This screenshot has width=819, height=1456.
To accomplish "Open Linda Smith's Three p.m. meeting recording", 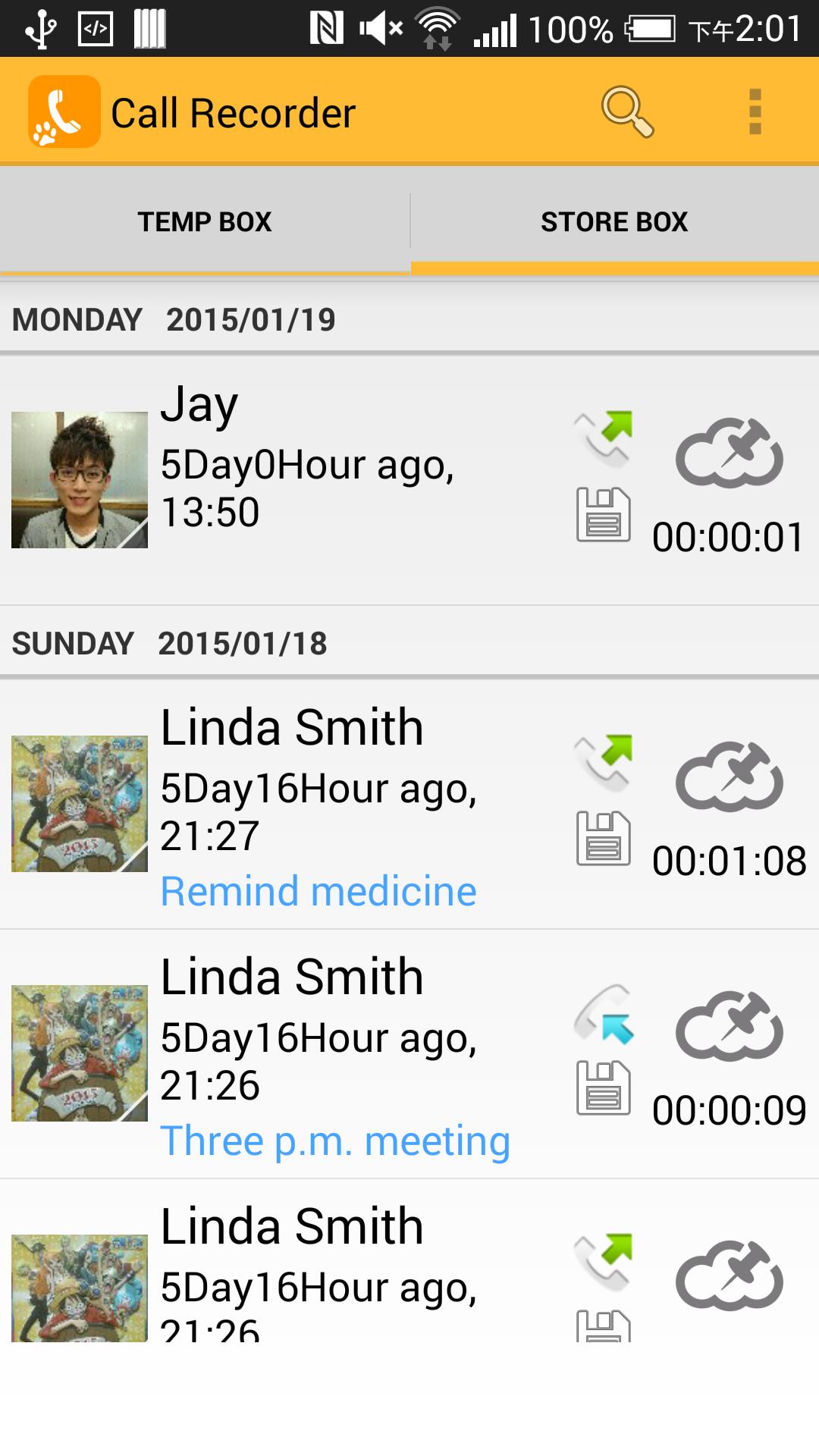I will click(x=341, y=1054).
